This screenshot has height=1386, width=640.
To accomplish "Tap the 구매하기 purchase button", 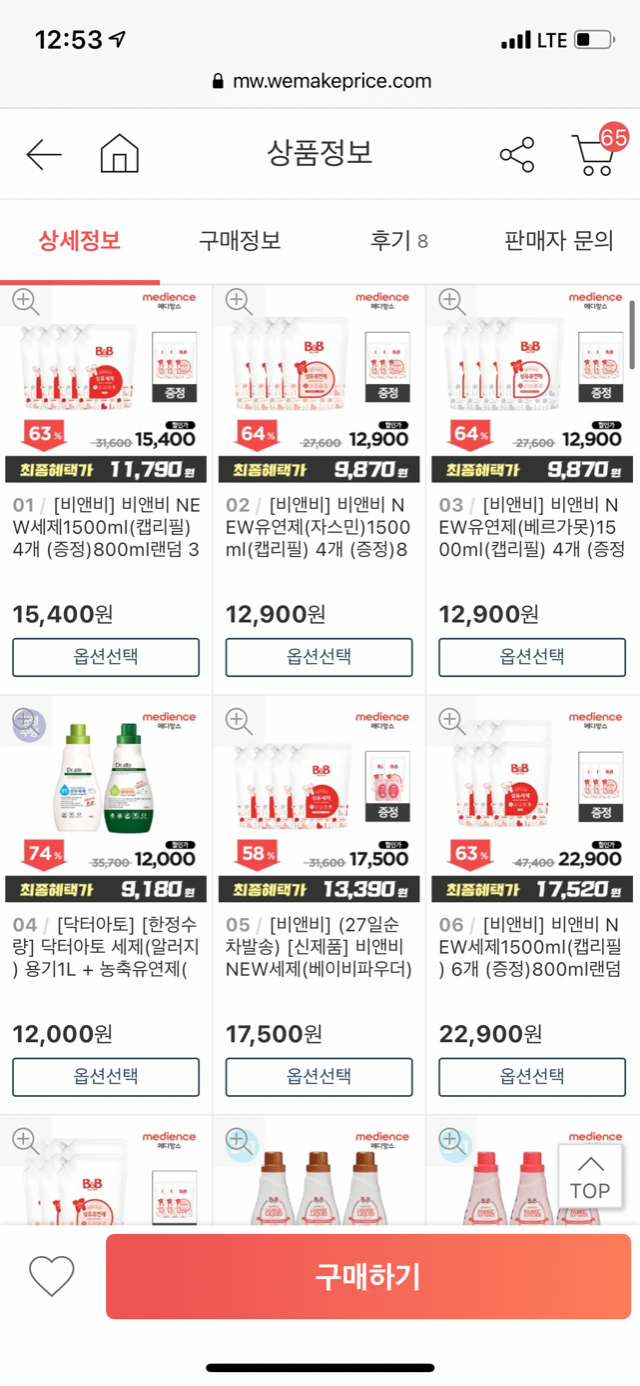I will pos(368,1276).
